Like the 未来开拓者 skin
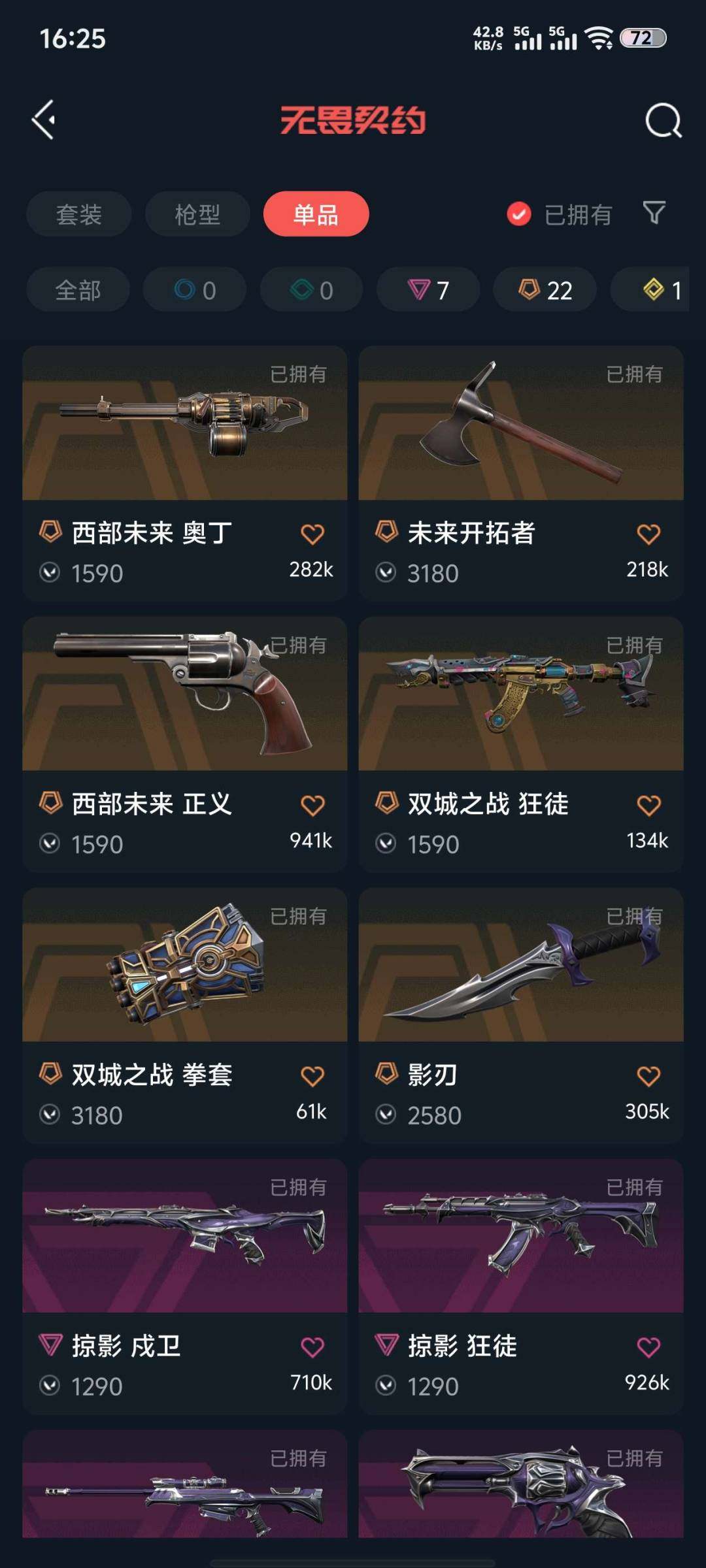 pyautogui.click(x=648, y=534)
